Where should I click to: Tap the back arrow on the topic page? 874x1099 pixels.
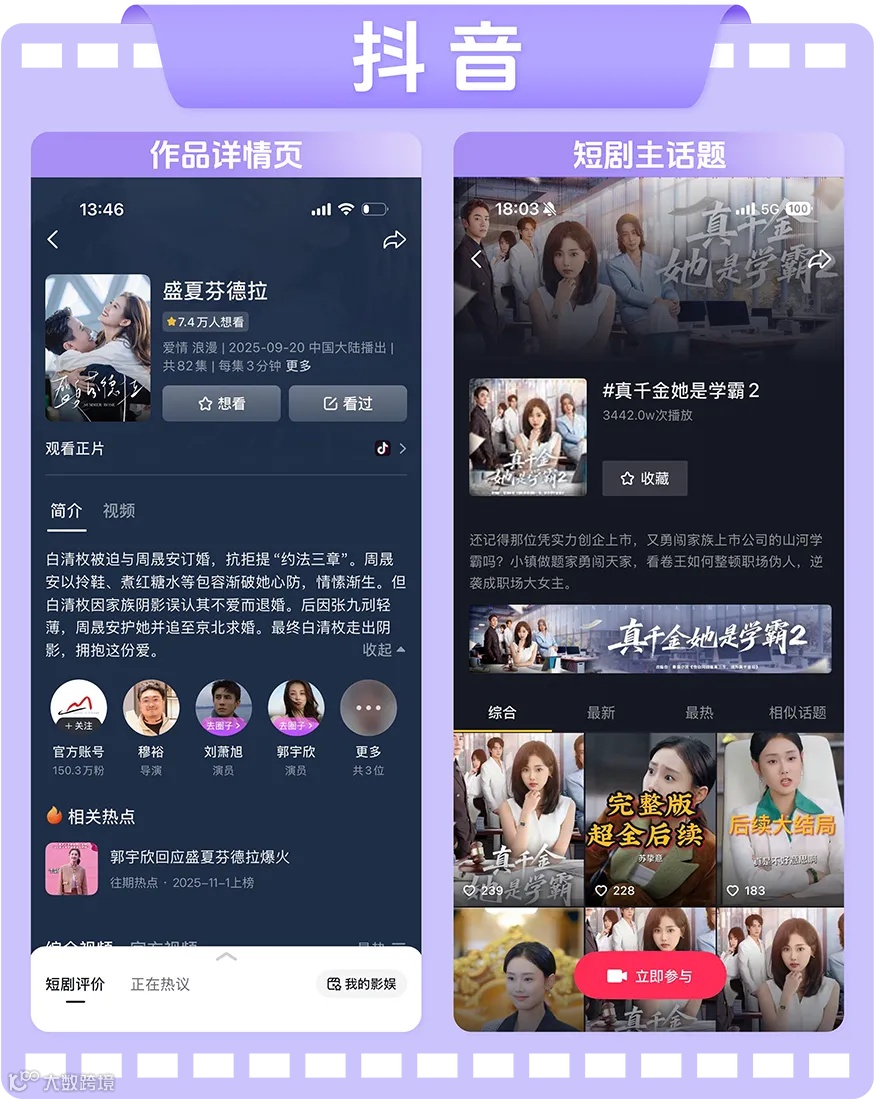click(475, 257)
